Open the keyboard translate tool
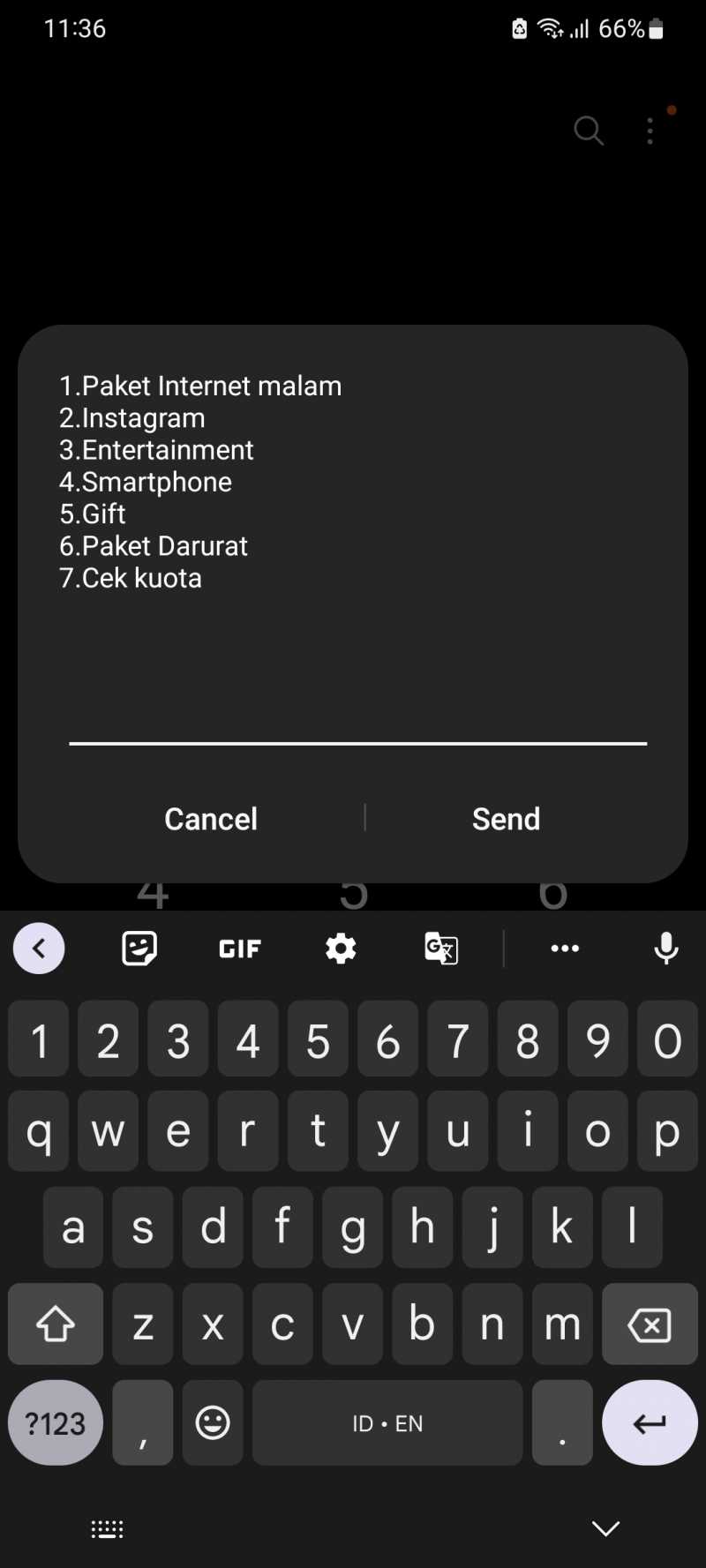This screenshot has width=706, height=1568. click(440, 949)
